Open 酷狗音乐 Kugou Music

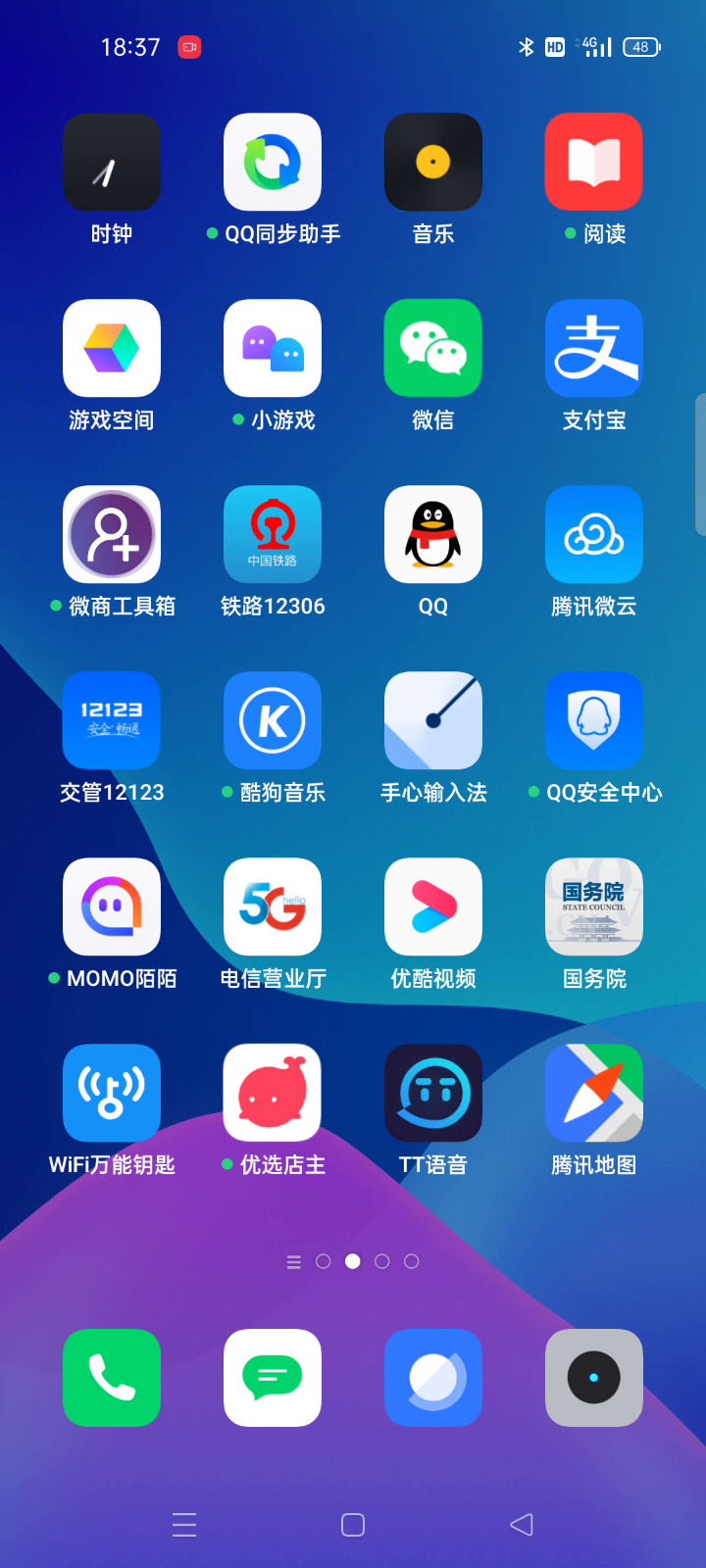coord(272,720)
